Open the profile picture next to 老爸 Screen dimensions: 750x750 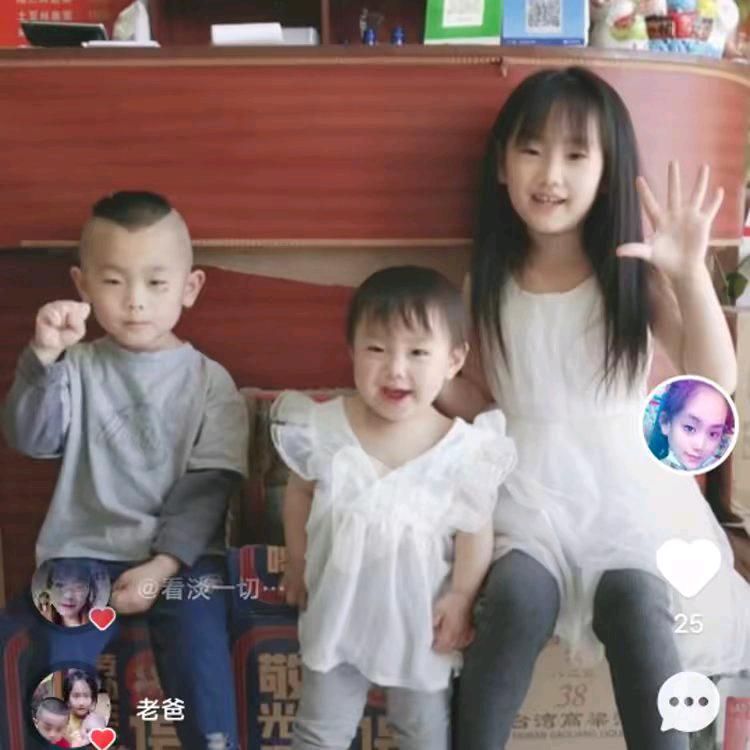pyautogui.click(x=70, y=707)
